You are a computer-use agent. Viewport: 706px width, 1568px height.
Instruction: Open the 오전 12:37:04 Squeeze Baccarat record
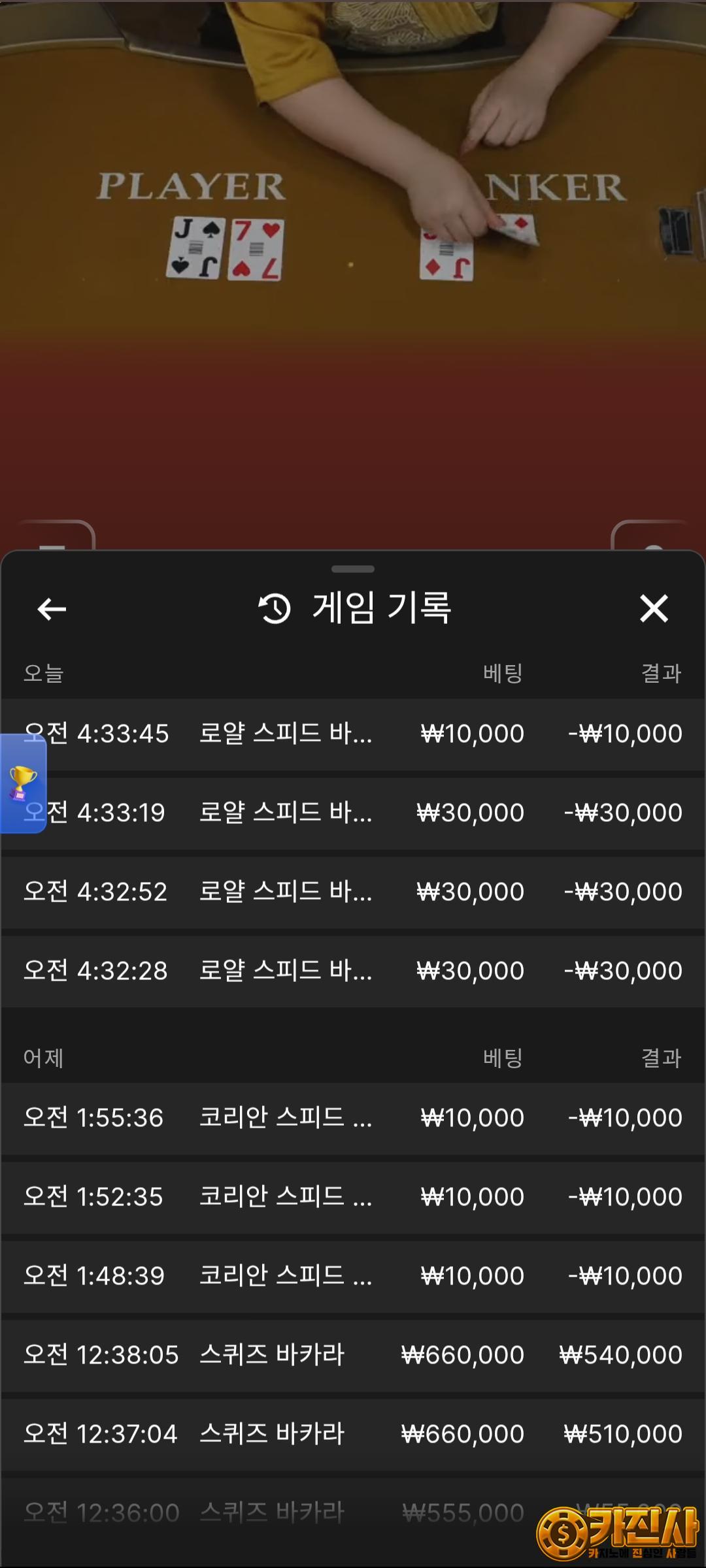[x=353, y=1434]
